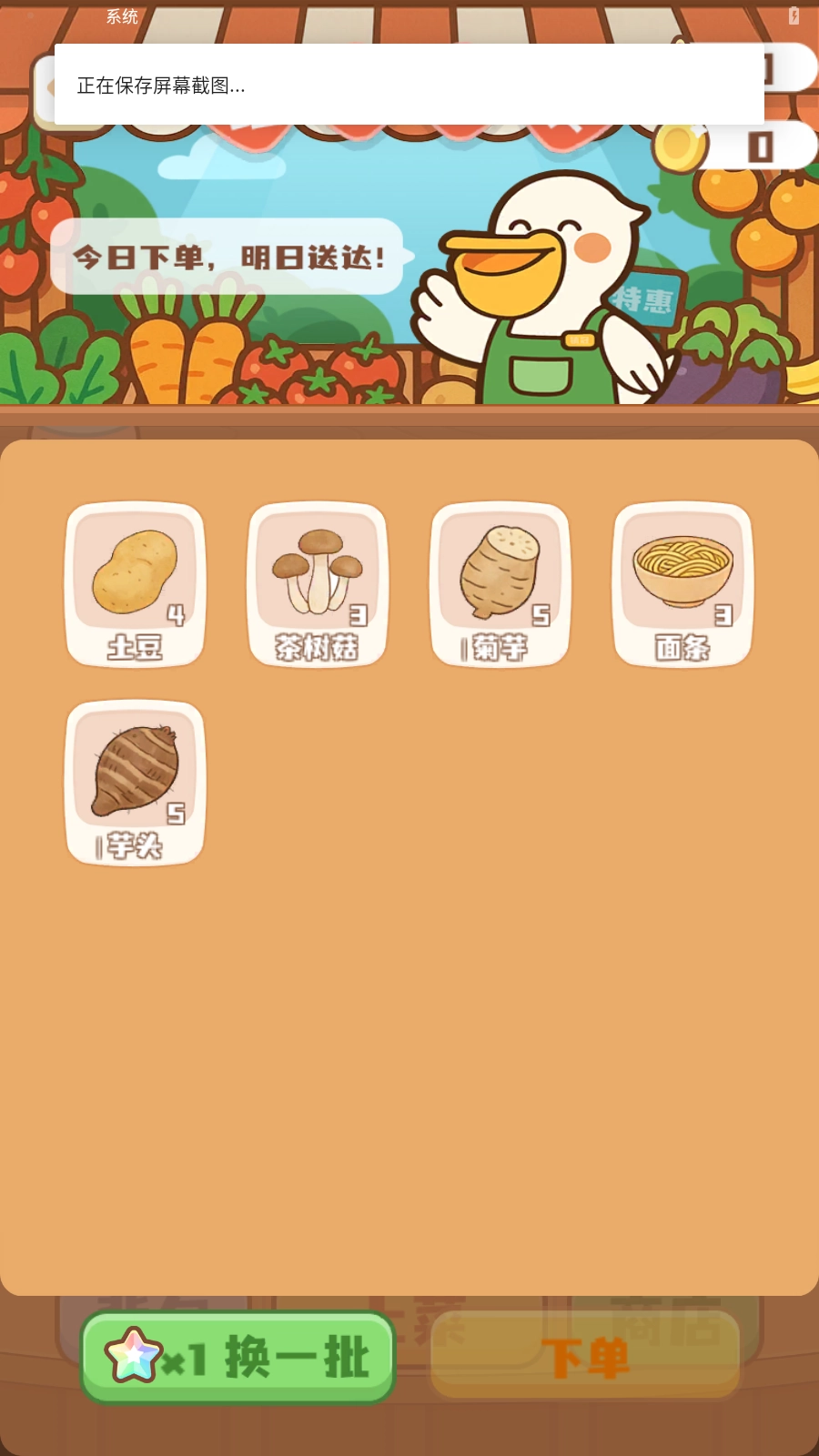Select the 芋头 taro item
The height and width of the screenshot is (1456, 819).
tap(135, 783)
